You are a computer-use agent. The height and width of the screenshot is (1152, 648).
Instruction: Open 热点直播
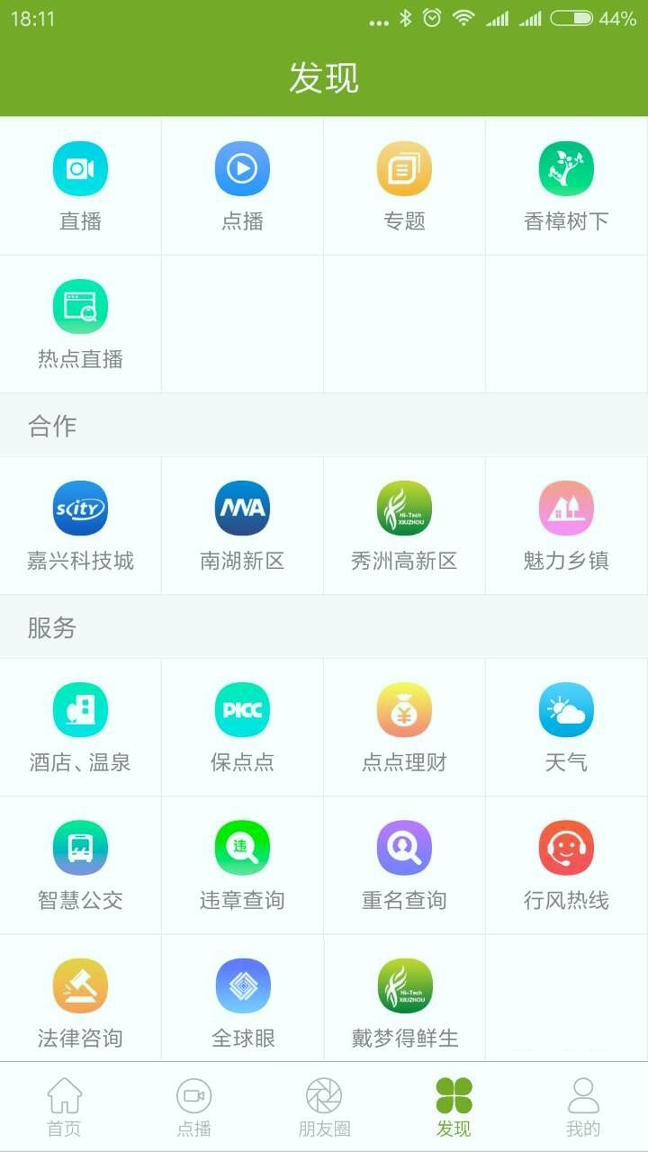[80, 324]
